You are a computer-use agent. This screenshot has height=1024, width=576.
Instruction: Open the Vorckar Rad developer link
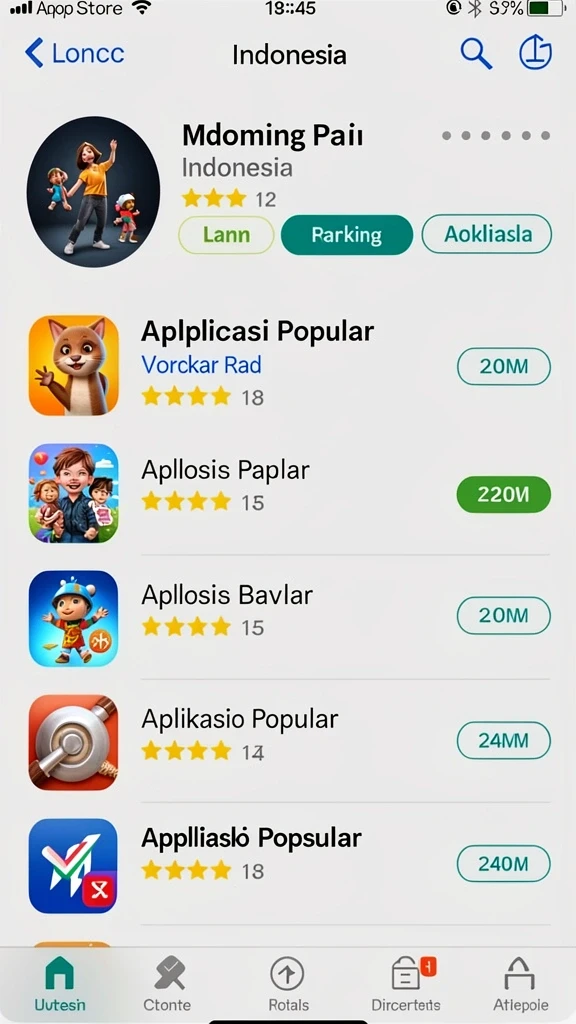[x=201, y=364]
